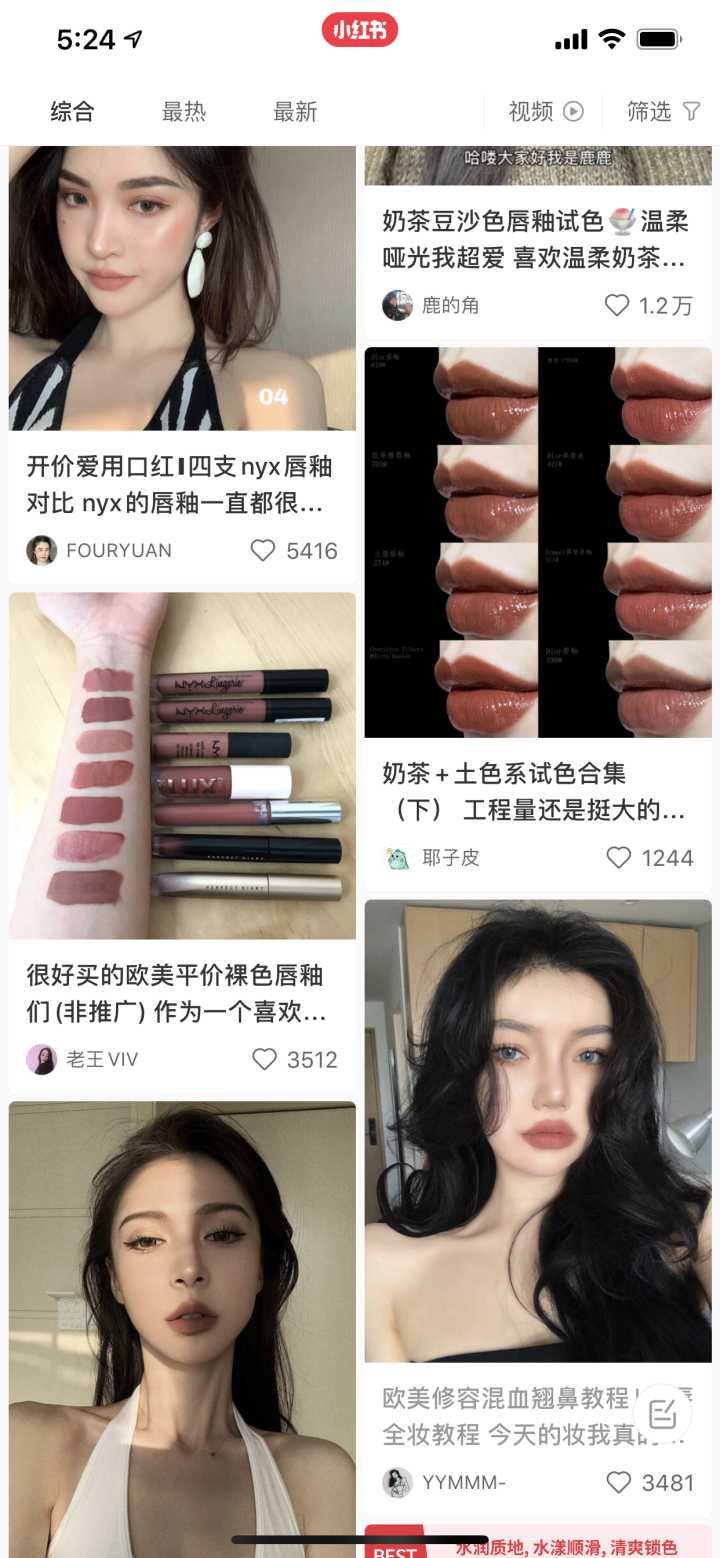Screen dimensions: 720x1558
Task: Open the compose post pencil icon
Action: pyautogui.click(x=665, y=1412)
